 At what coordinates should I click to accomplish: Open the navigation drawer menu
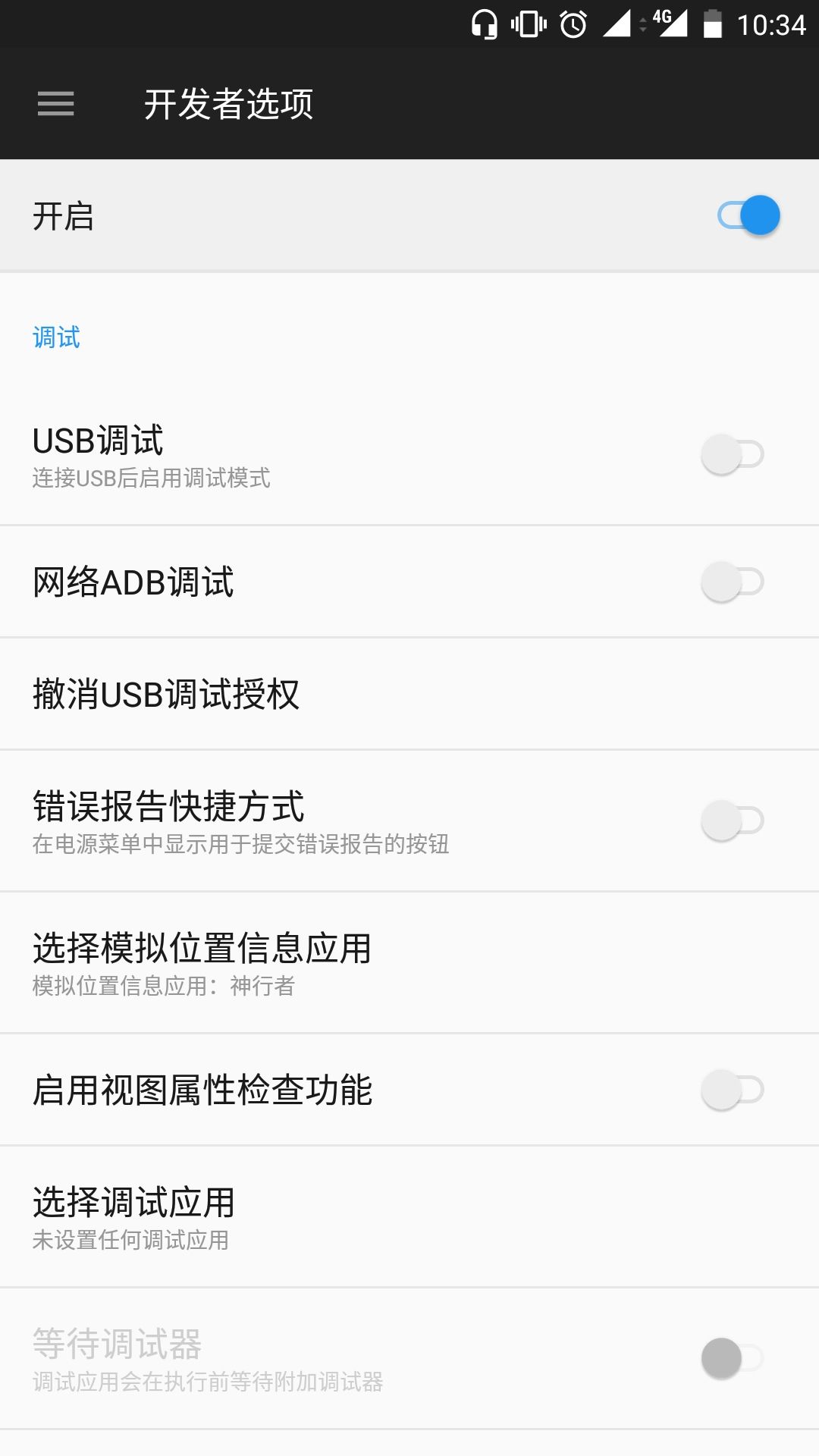tap(54, 104)
